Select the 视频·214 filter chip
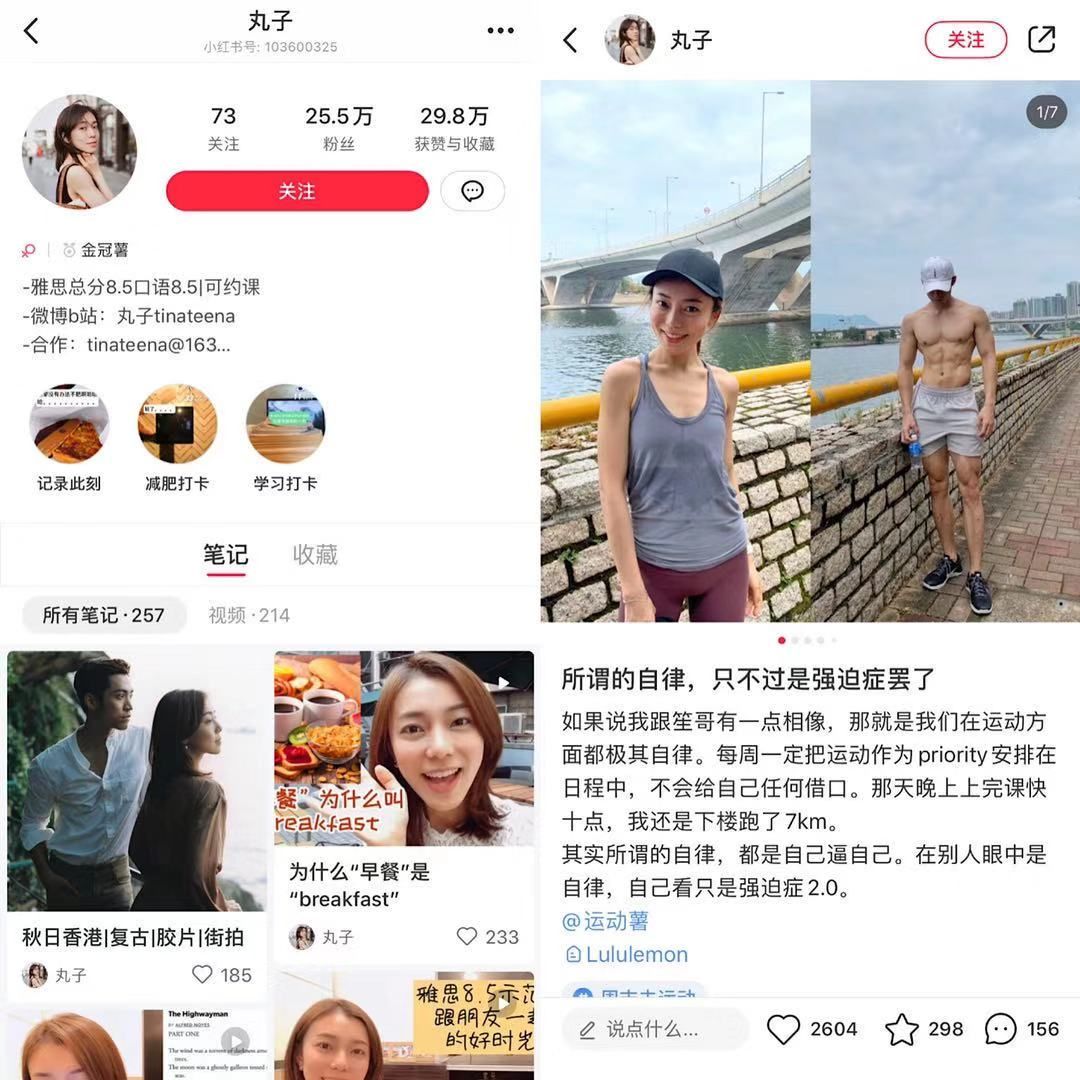The image size is (1080, 1080). [x=249, y=615]
